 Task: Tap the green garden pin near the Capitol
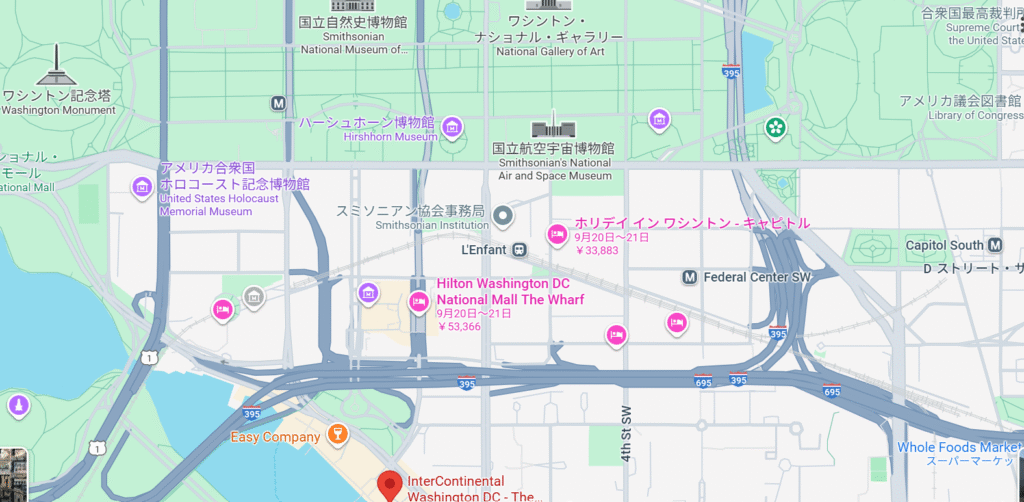(x=775, y=127)
